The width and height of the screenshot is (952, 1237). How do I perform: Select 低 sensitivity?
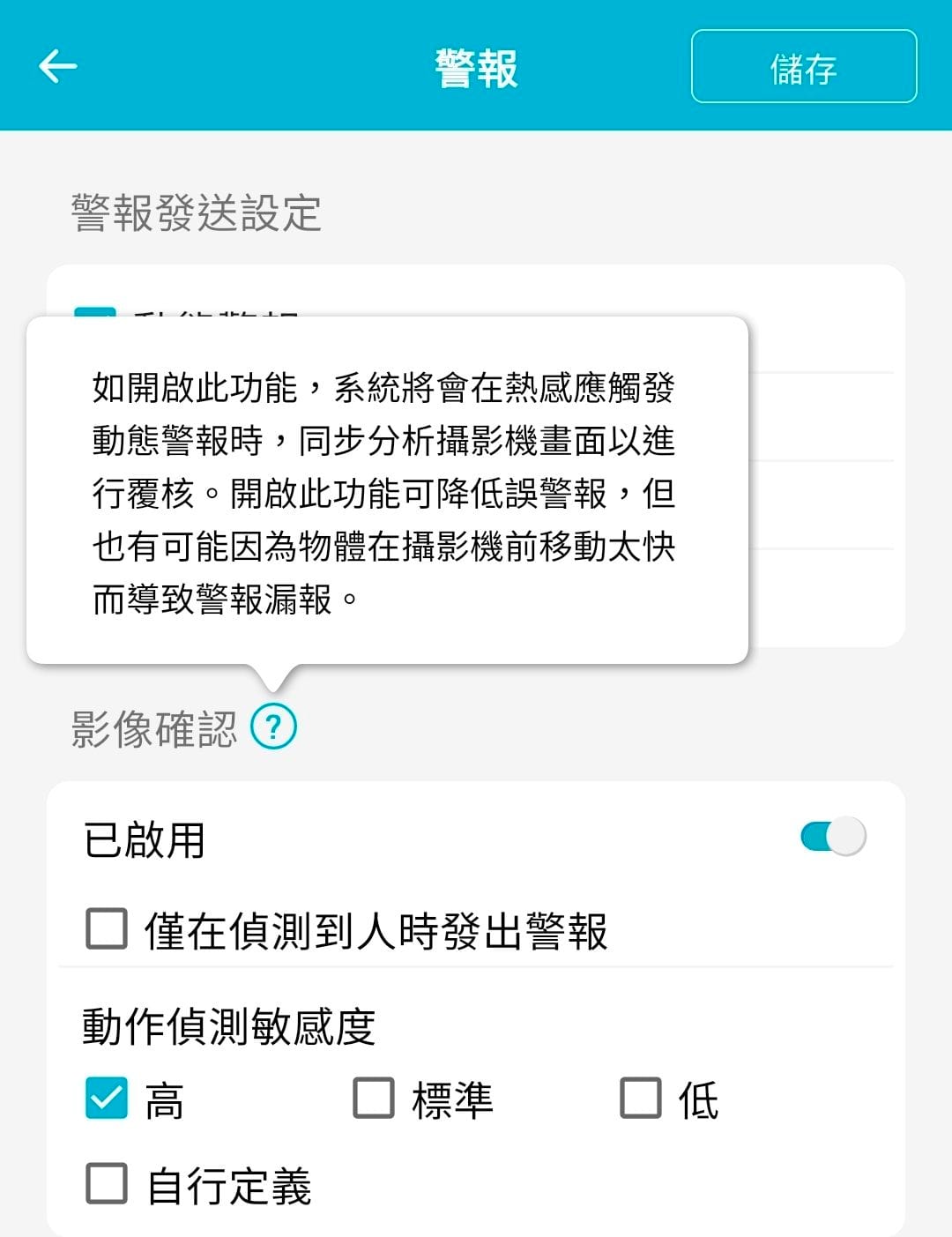[x=641, y=1098]
